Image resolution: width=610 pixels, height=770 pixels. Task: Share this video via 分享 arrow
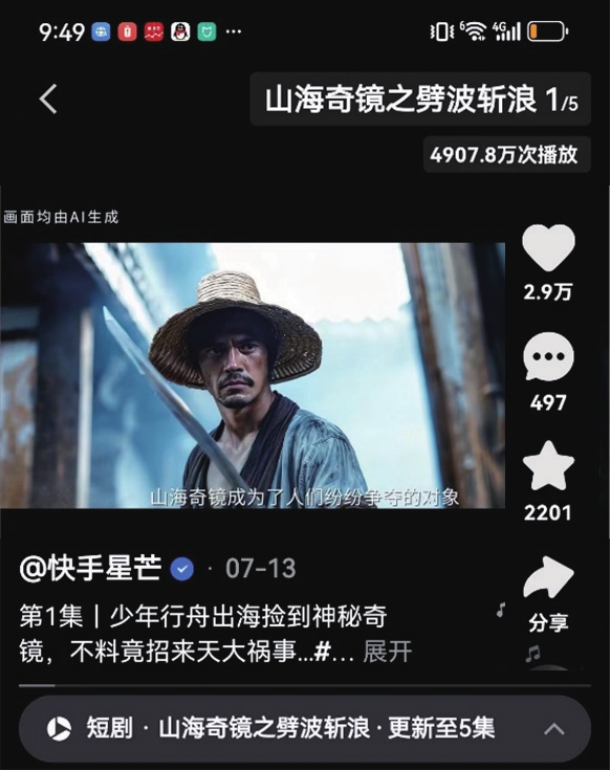pos(549,580)
